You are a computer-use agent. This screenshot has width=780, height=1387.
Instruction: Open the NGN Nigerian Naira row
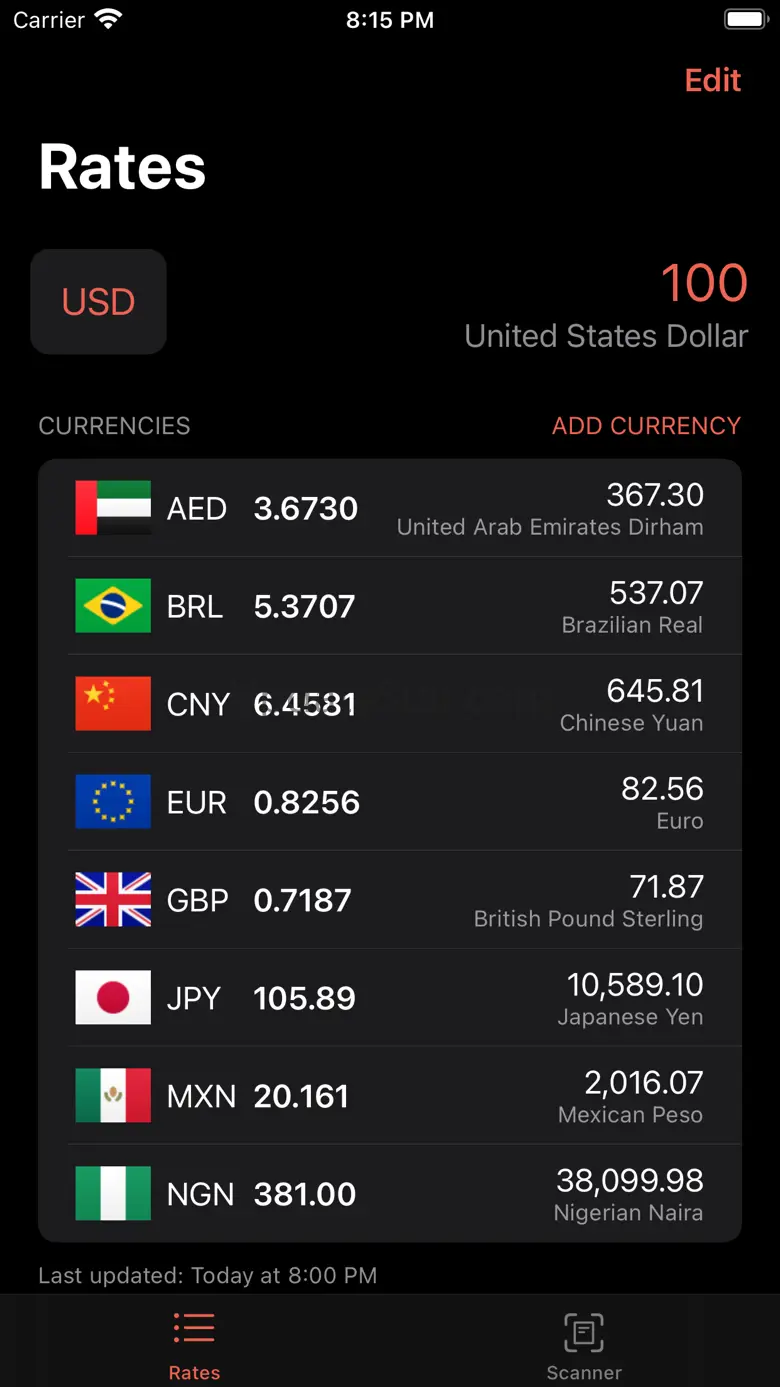pos(390,1194)
